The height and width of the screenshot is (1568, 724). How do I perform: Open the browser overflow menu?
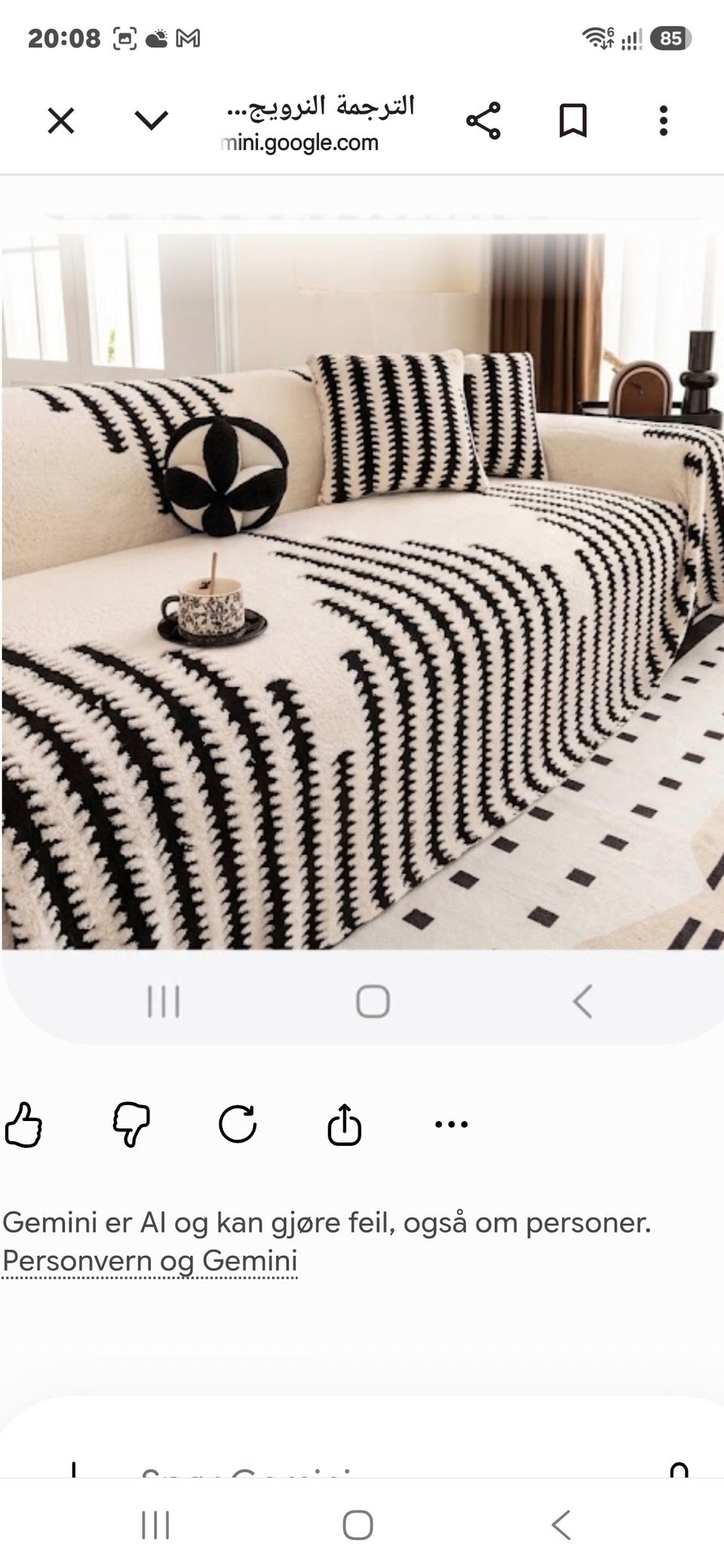664,121
